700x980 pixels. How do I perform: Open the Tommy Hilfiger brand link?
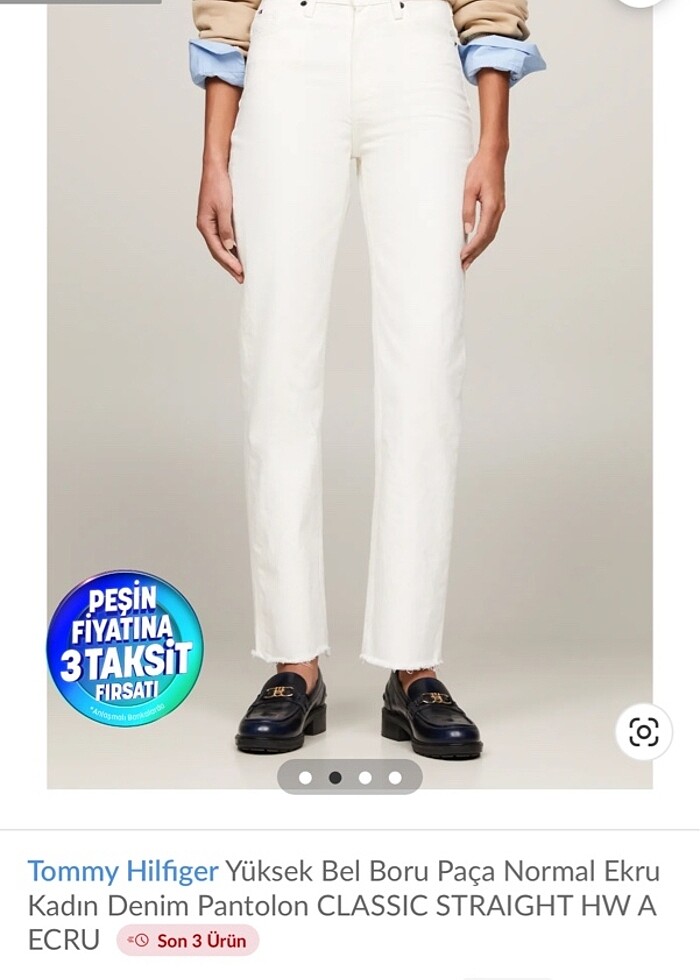pos(122,871)
